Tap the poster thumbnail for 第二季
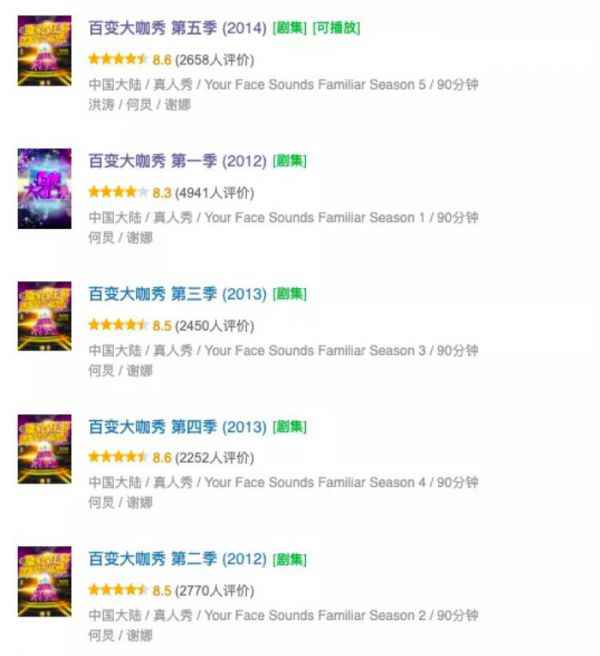 pyautogui.click(x=44, y=582)
